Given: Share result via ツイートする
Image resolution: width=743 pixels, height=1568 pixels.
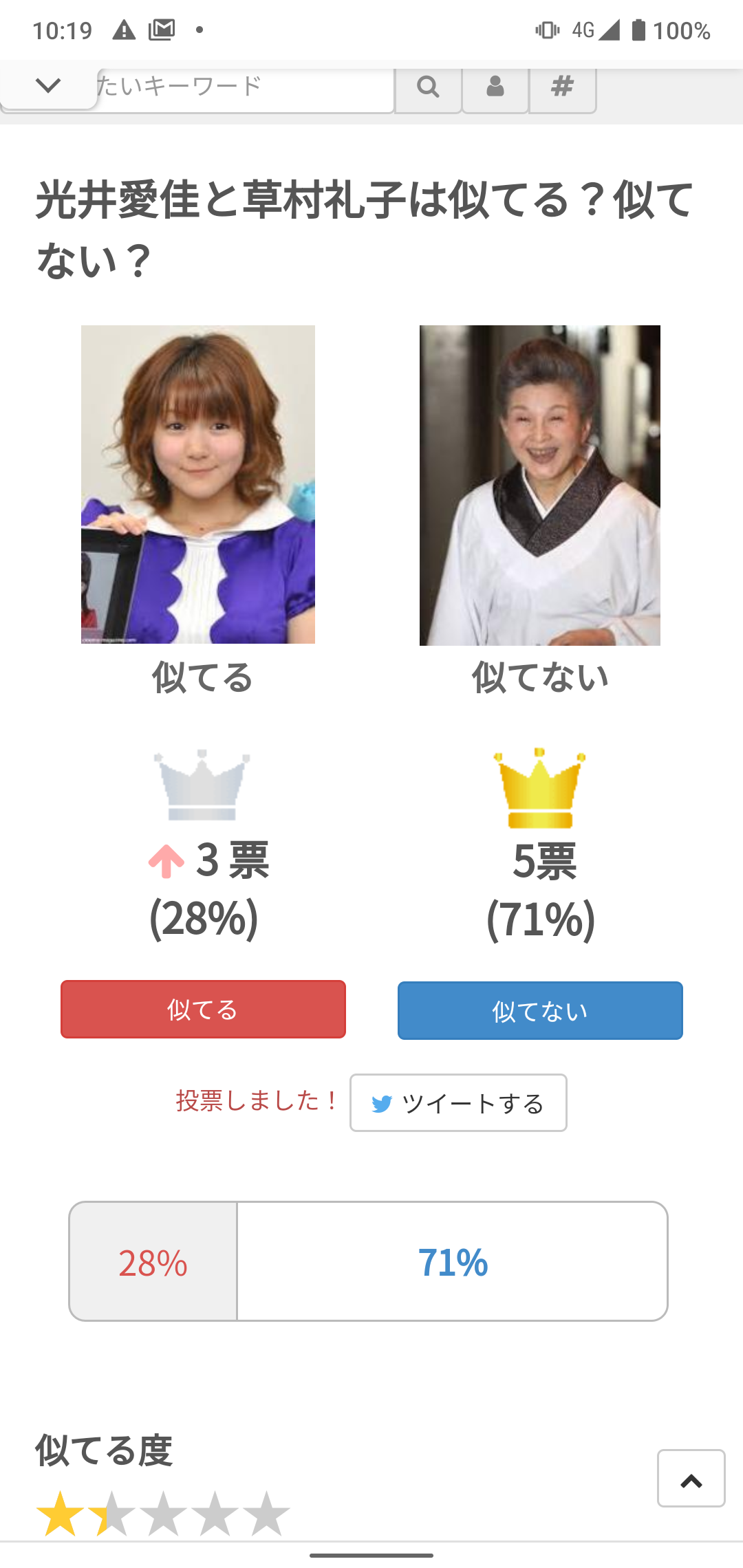Looking at the screenshot, I should coord(458,1102).
